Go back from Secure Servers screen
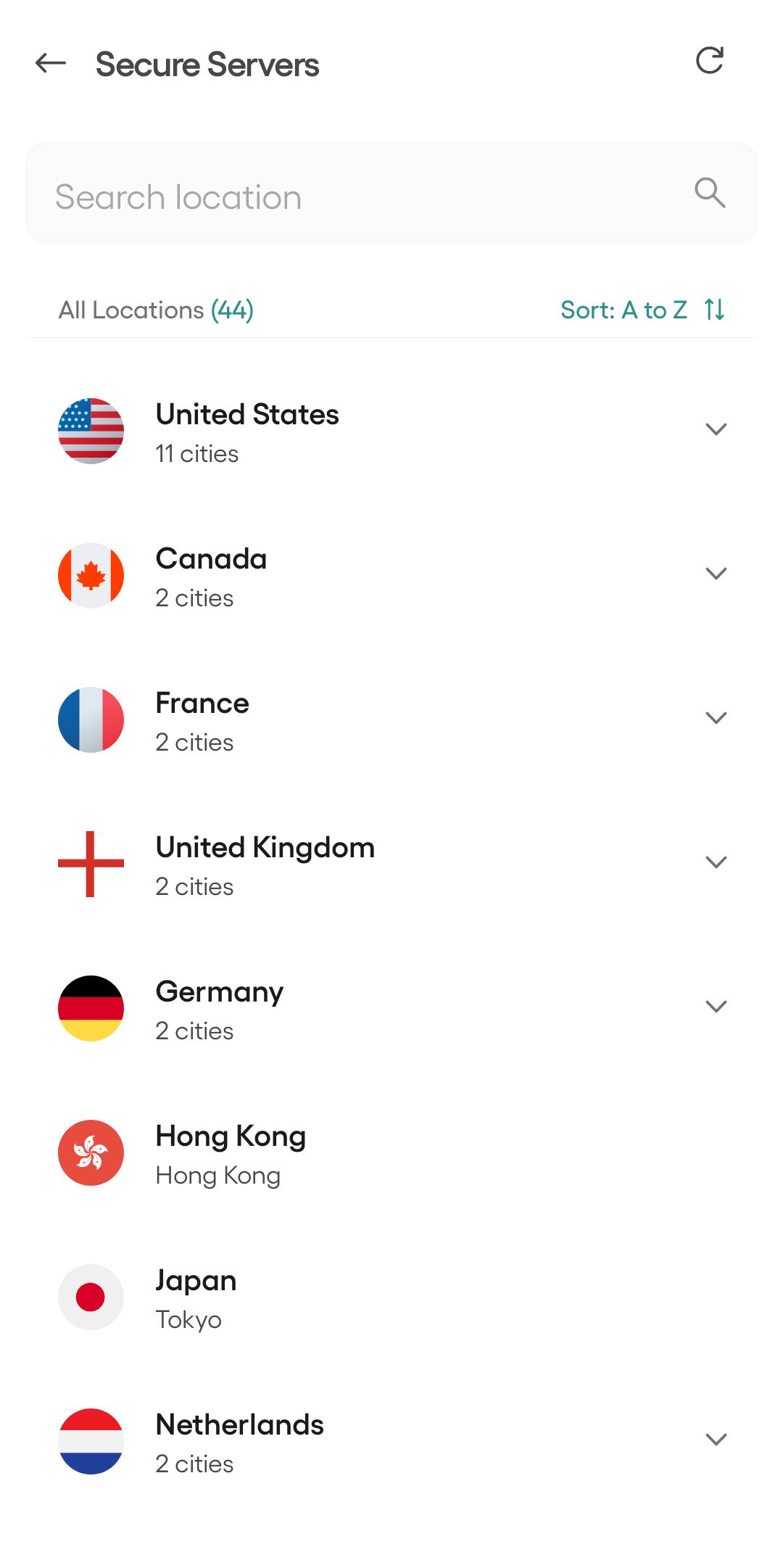This screenshot has width=783, height=1568. click(x=49, y=64)
